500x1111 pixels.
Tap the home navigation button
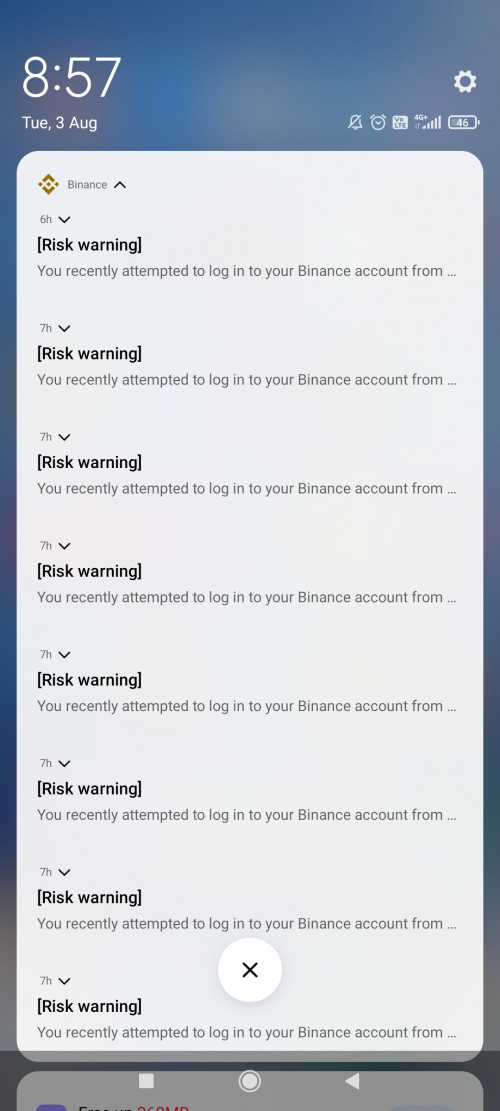coord(249,1081)
